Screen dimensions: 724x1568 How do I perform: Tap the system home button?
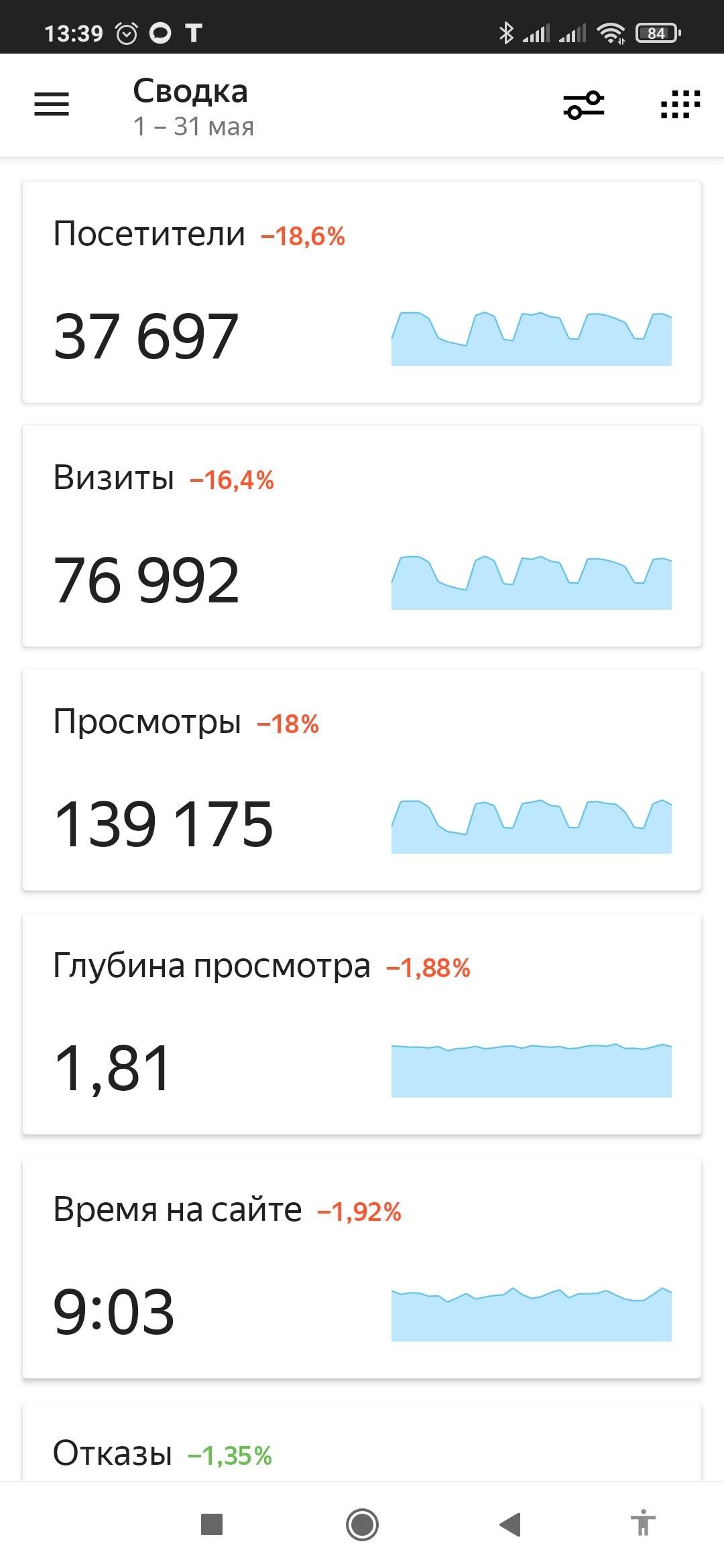click(362, 1524)
